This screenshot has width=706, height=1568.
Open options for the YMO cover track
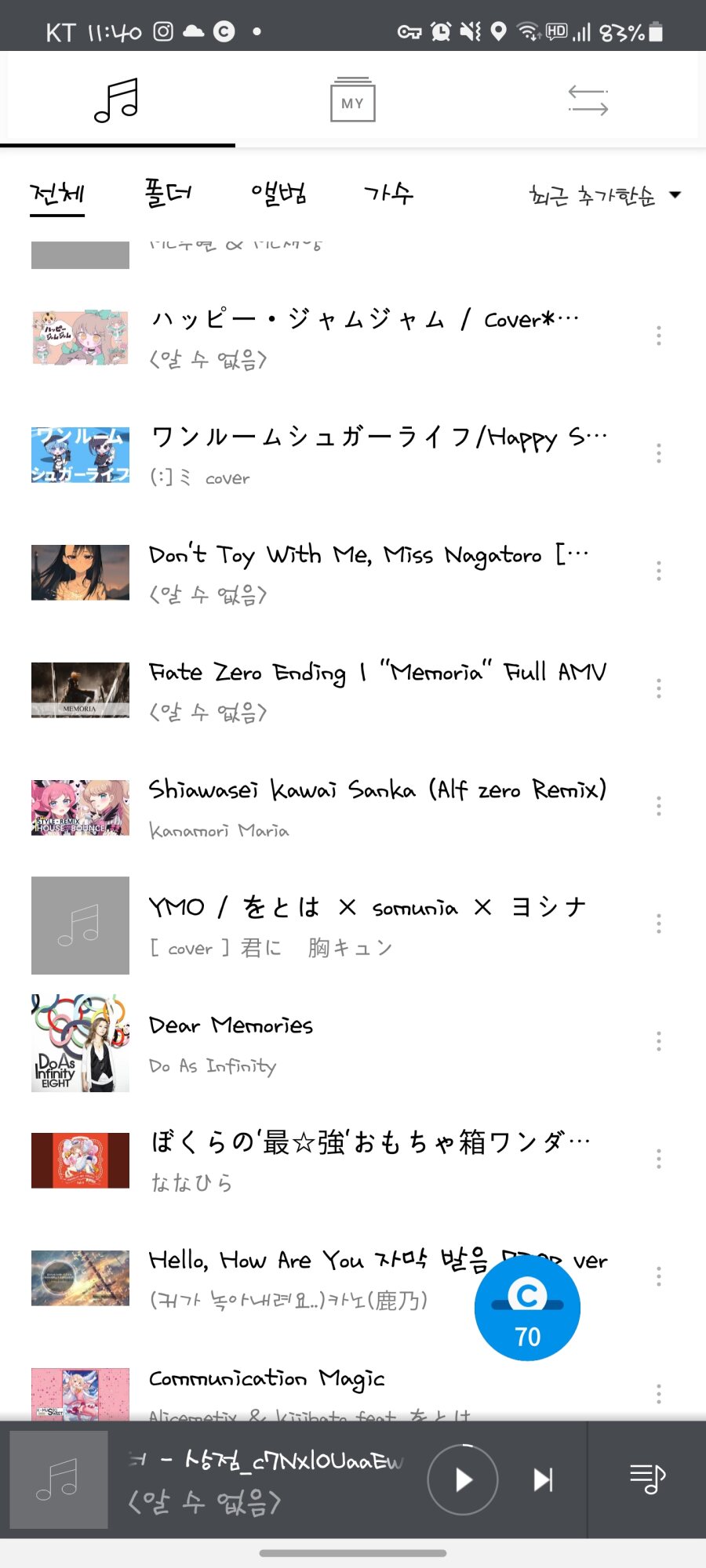click(659, 924)
